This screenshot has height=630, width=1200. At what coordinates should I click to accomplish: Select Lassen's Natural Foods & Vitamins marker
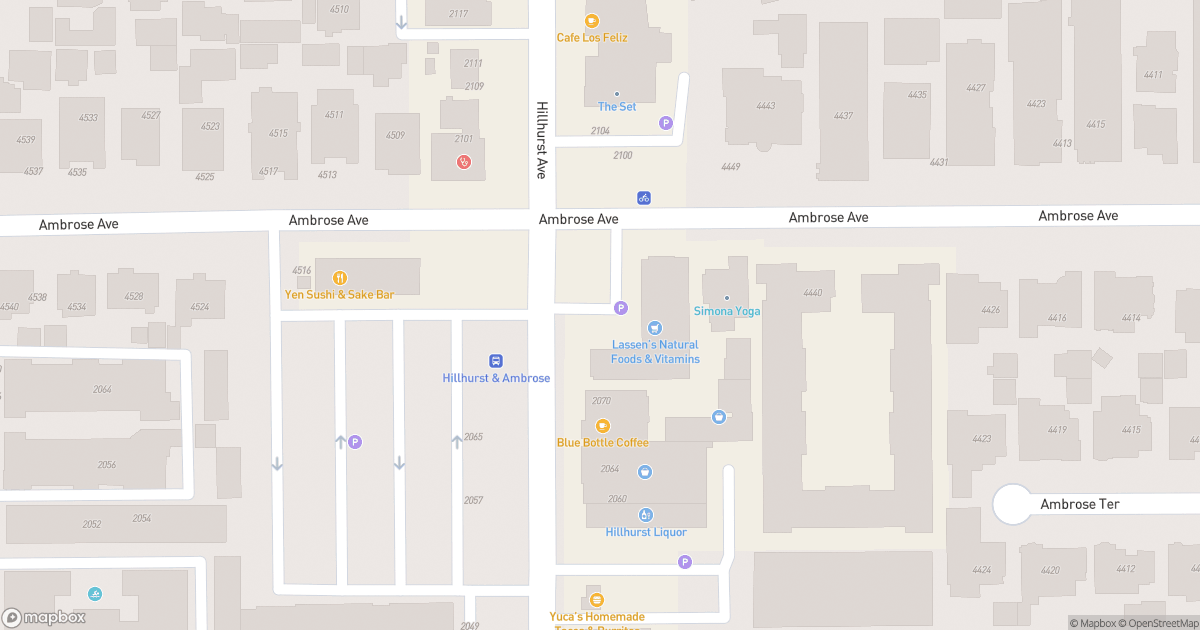click(x=655, y=327)
